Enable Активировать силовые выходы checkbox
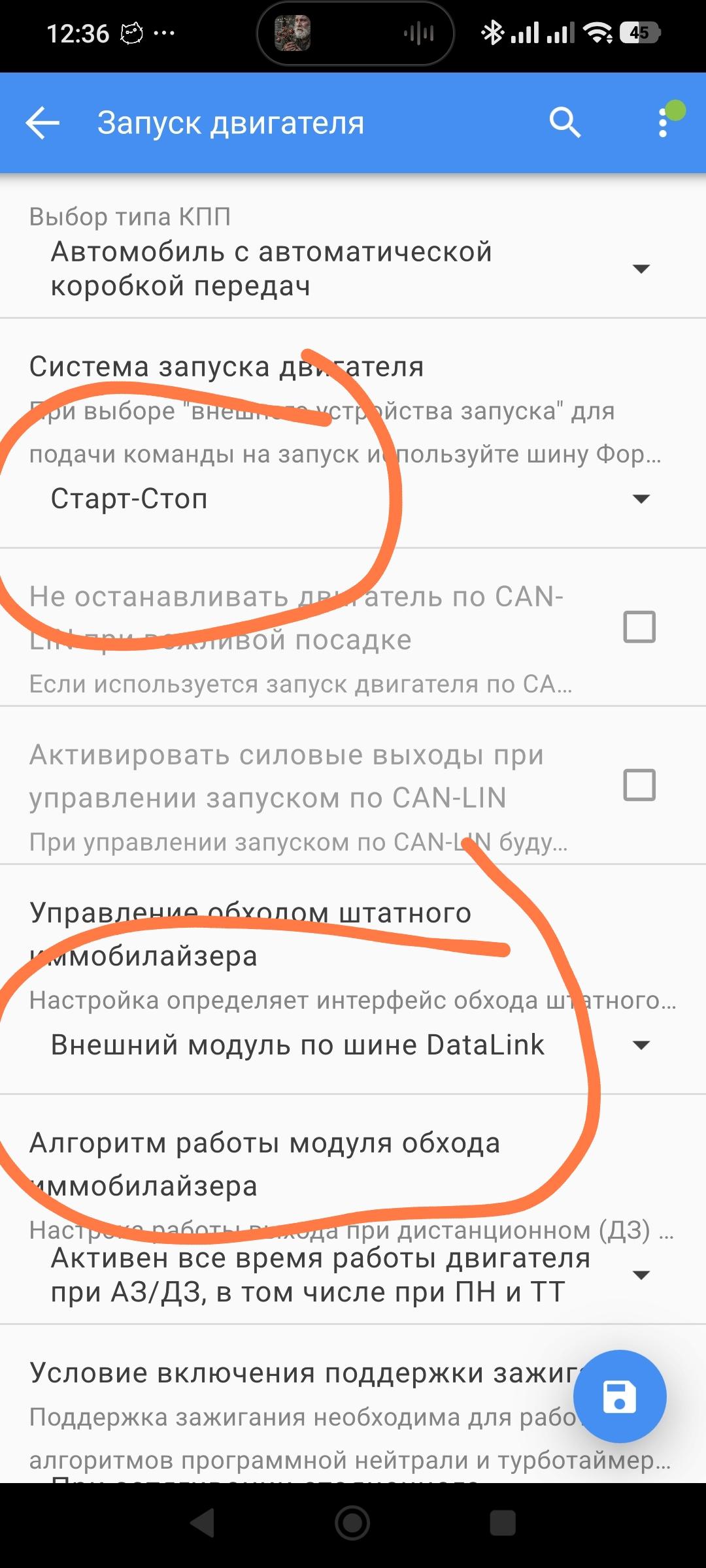 pos(639,785)
